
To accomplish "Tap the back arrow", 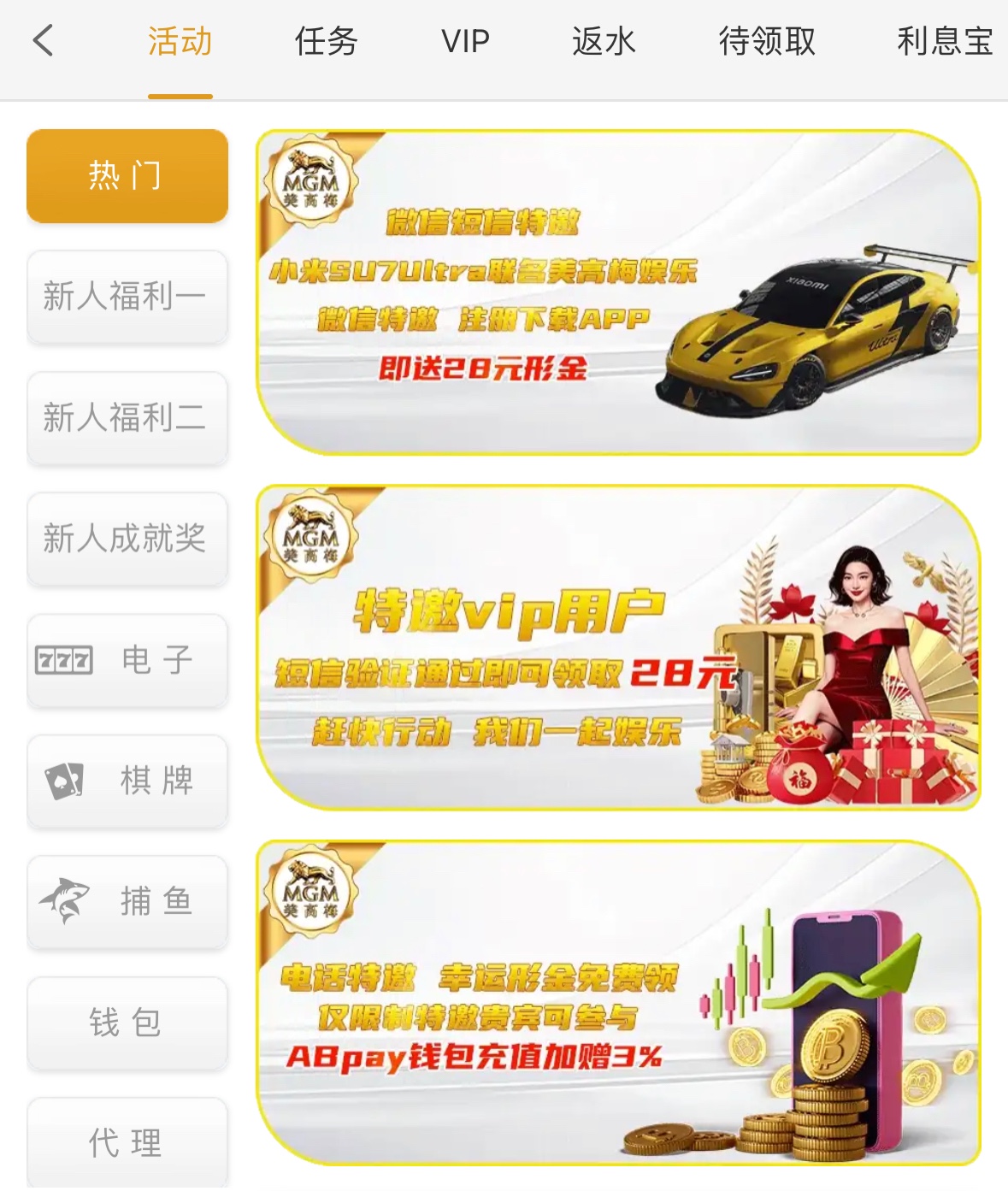I will pyautogui.click(x=43, y=41).
